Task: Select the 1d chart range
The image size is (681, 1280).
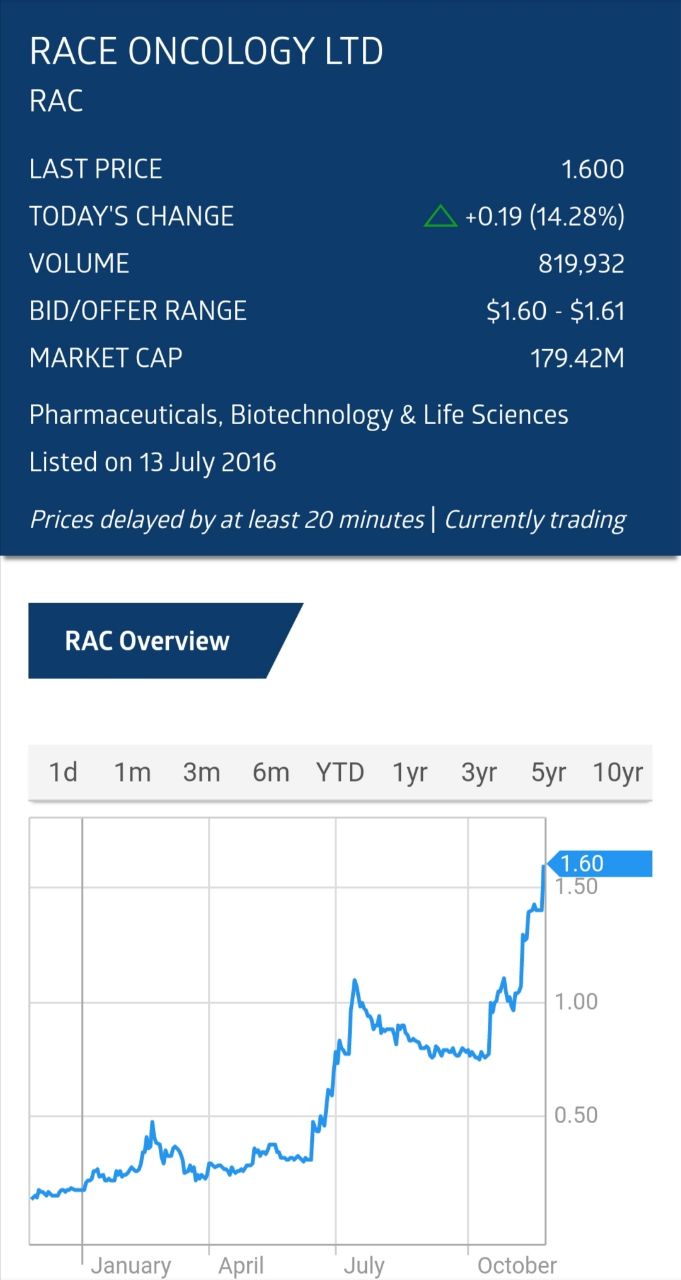Action: 63,772
